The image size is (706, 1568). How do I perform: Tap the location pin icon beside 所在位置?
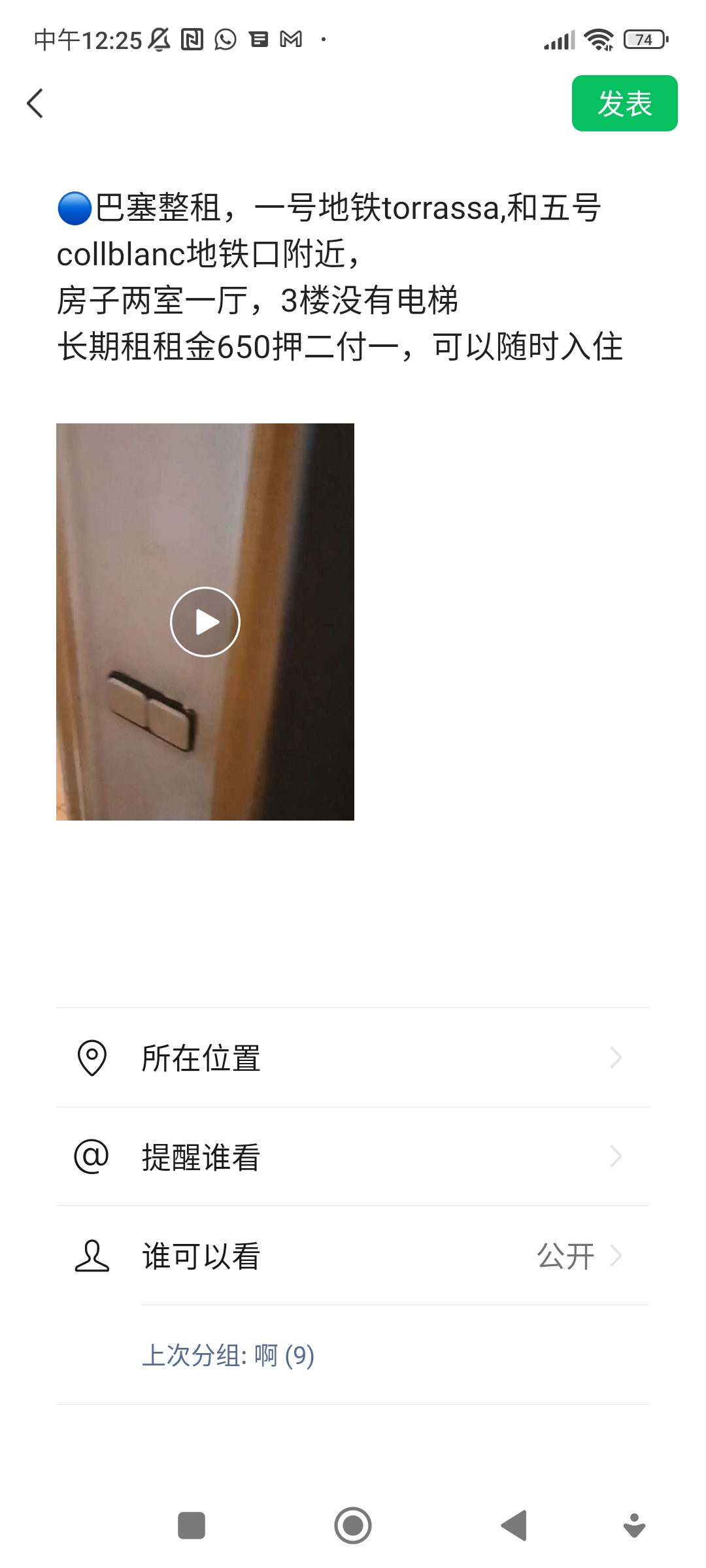[92, 1058]
